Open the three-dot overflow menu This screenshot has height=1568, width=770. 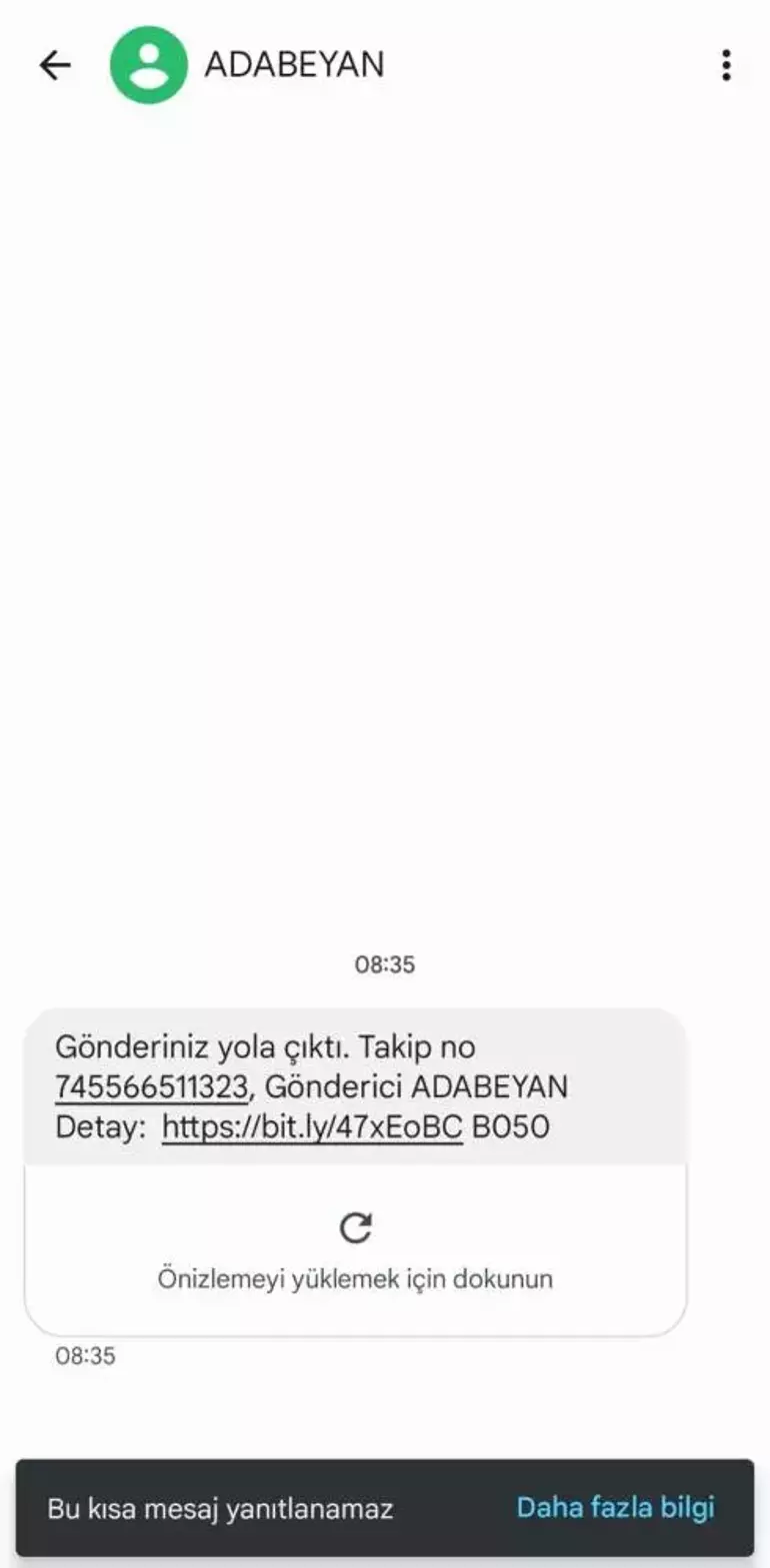[x=726, y=65]
